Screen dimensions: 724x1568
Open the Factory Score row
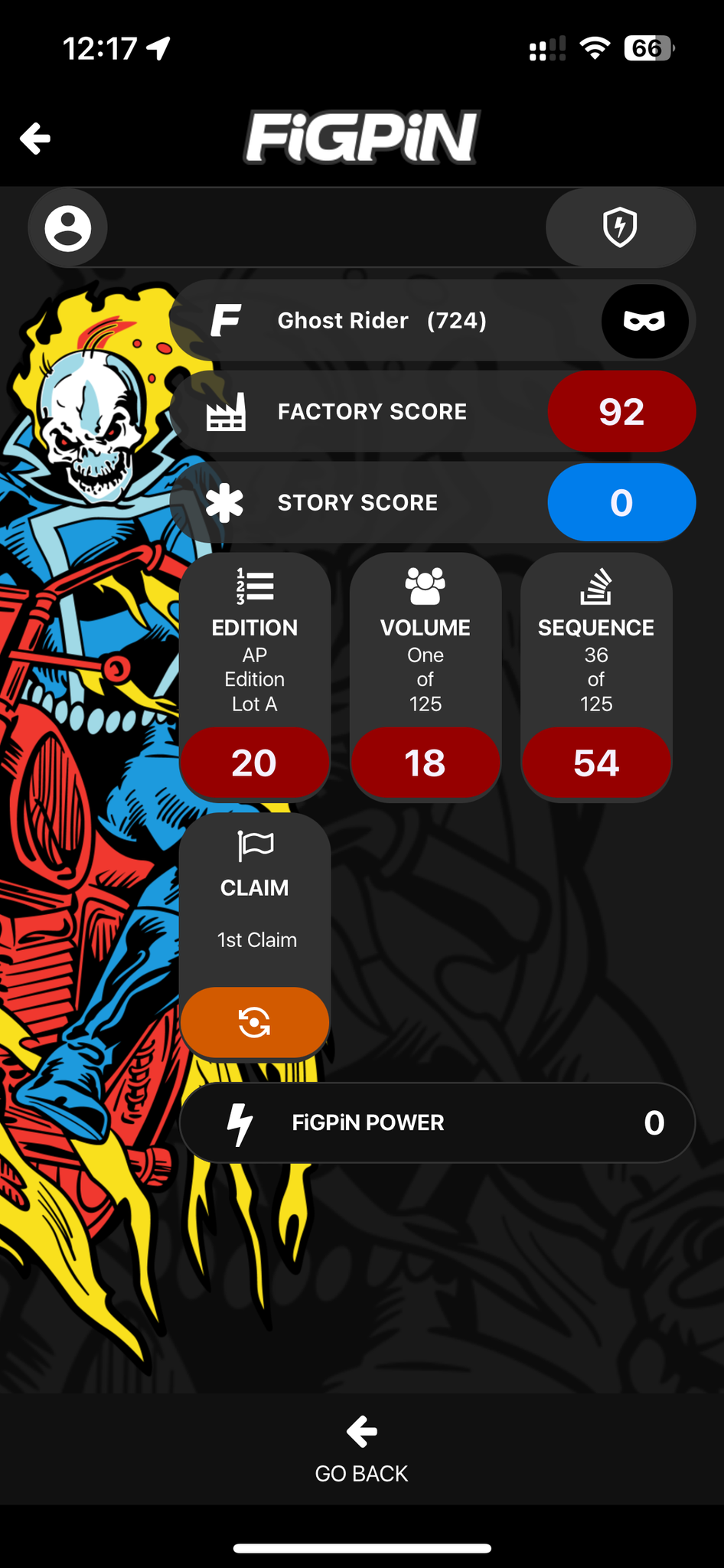point(432,412)
